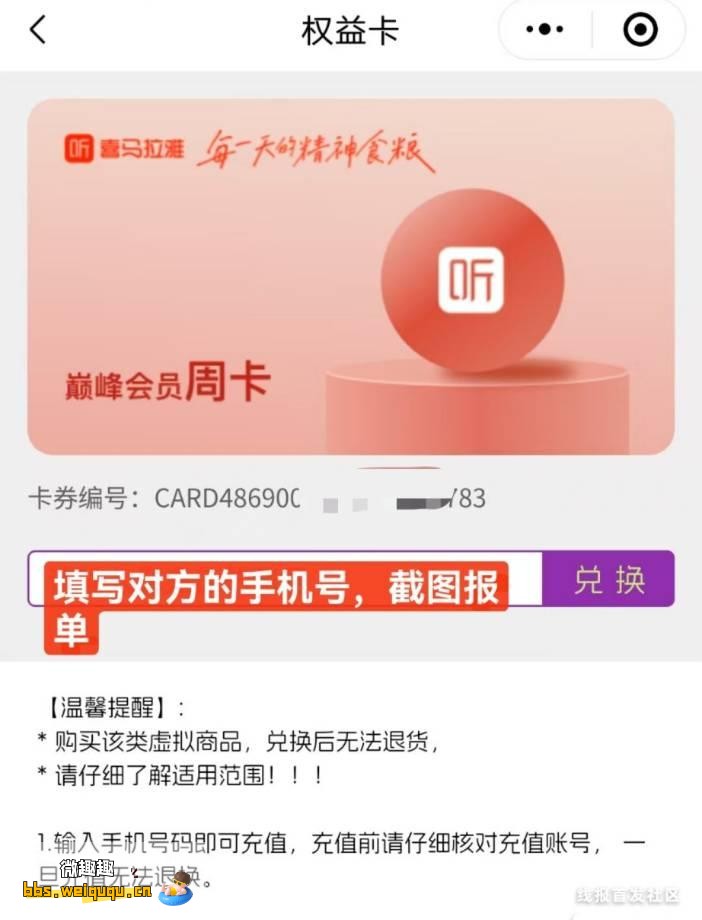Open the mini program three-dot menu
702x920 pixels.
click(545, 30)
